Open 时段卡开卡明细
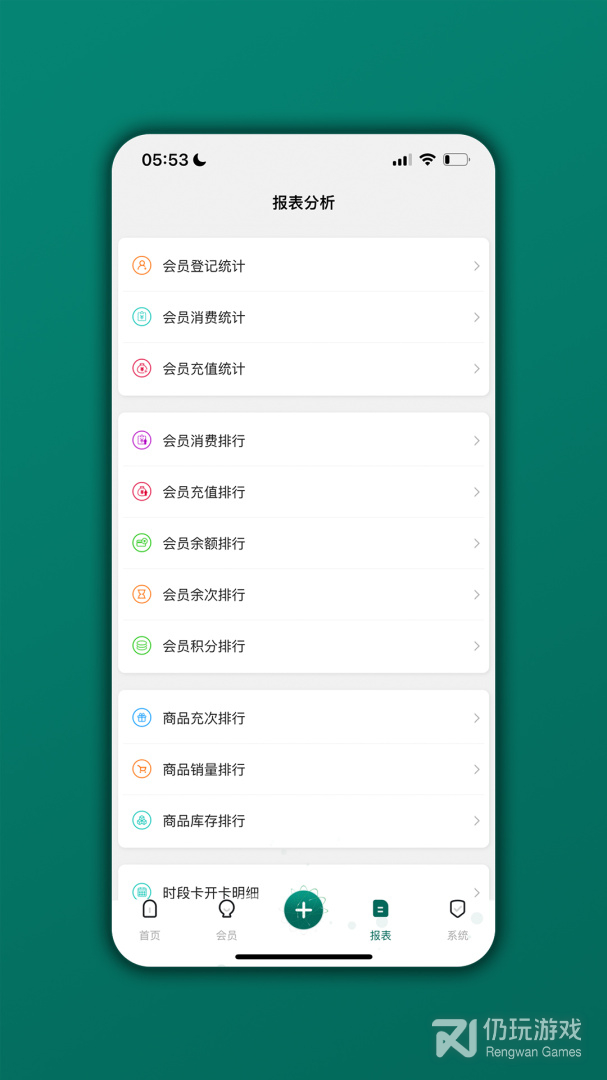 (210, 890)
